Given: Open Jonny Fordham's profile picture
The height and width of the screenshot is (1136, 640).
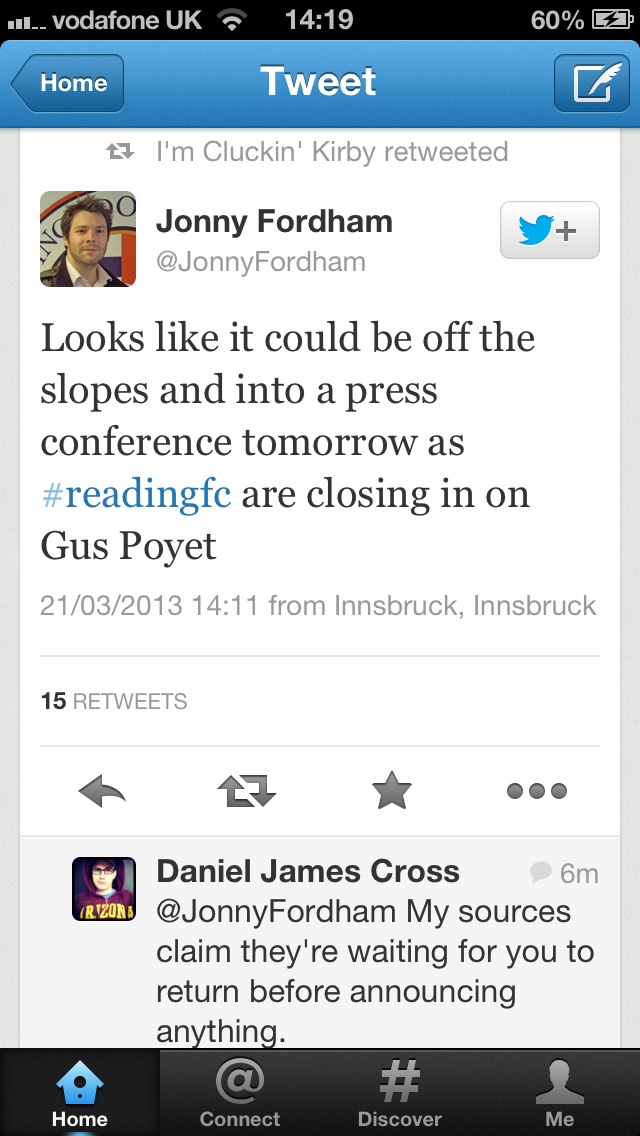Looking at the screenshot, I should pyautogui.click(x=88, y=239).
